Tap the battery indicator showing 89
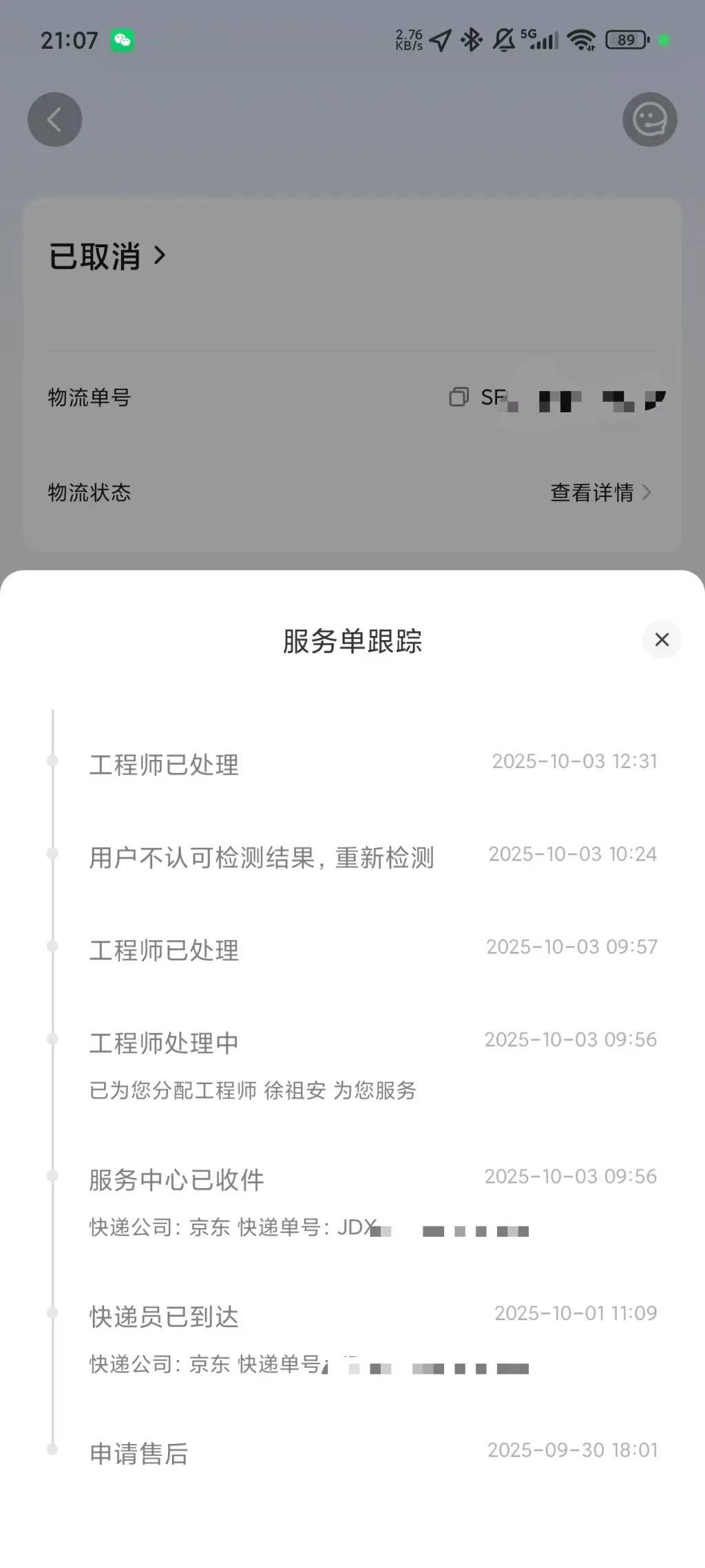705x1568 pixels. point(624,41)
